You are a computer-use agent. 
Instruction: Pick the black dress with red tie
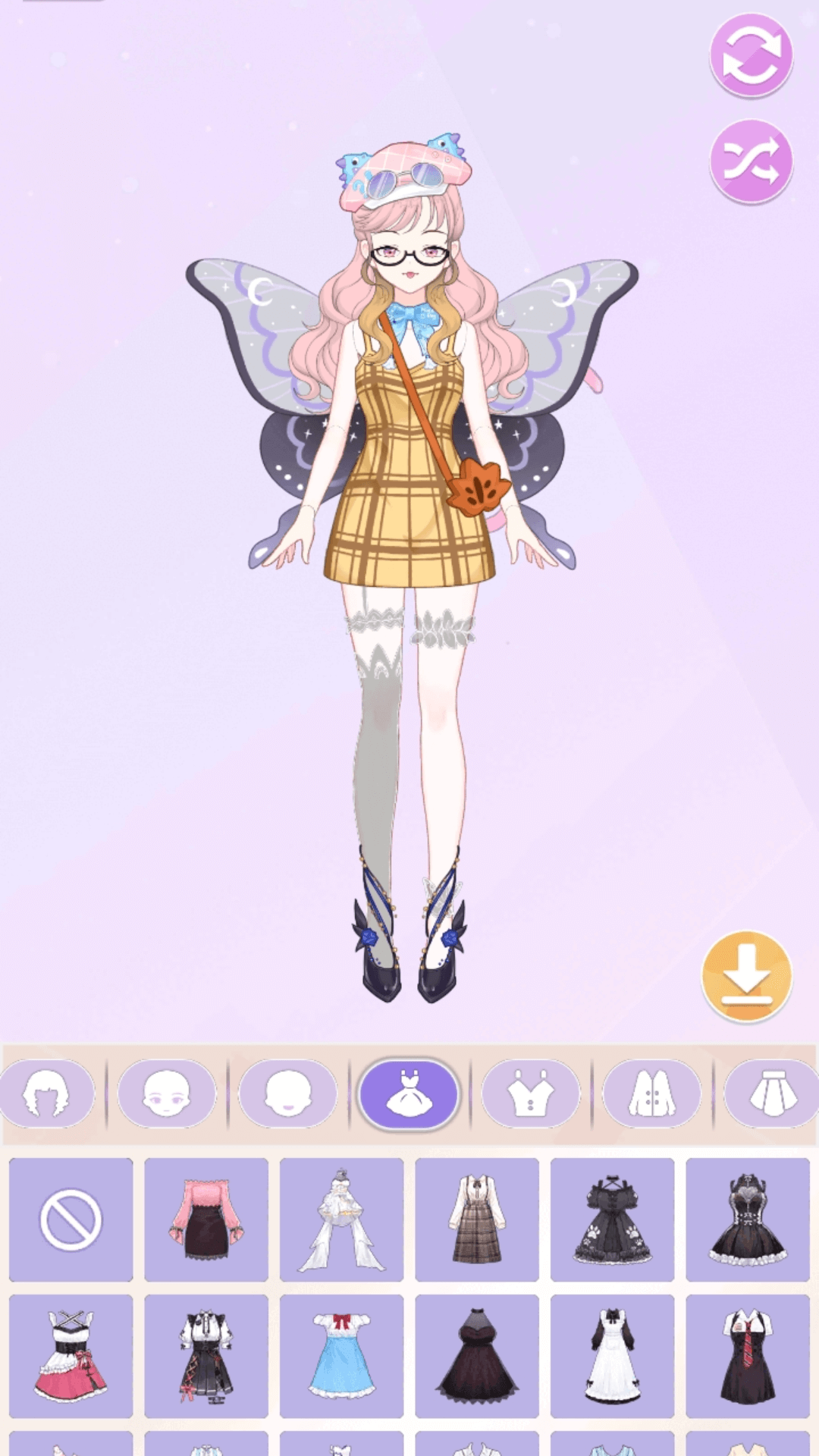748,1356
